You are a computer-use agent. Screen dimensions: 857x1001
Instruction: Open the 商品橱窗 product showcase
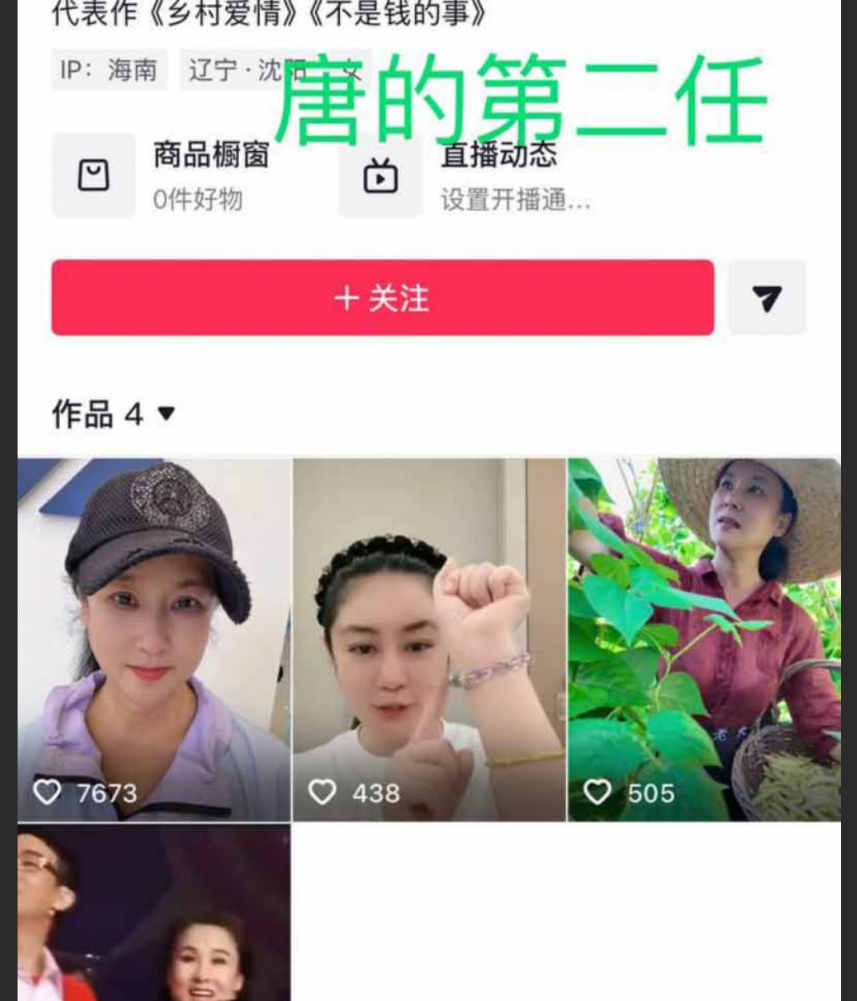[160, 176]
